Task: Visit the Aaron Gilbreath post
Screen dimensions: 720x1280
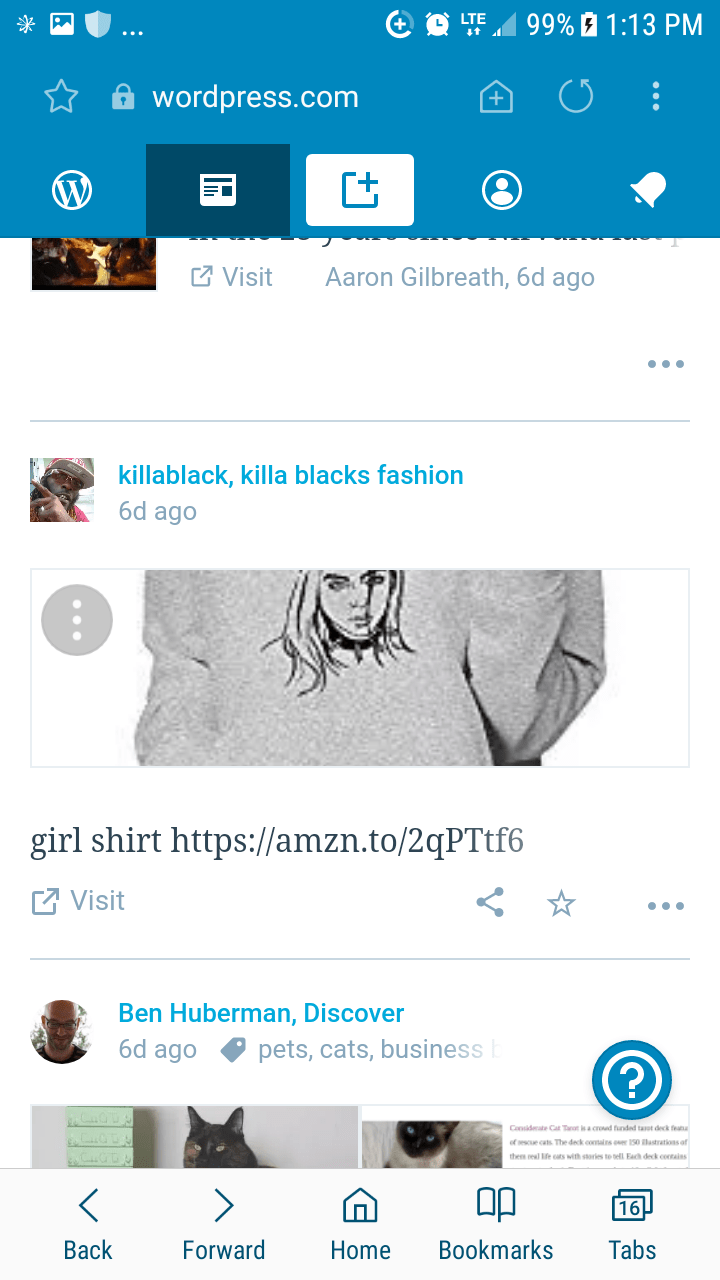Action: (x=232, y=277)
